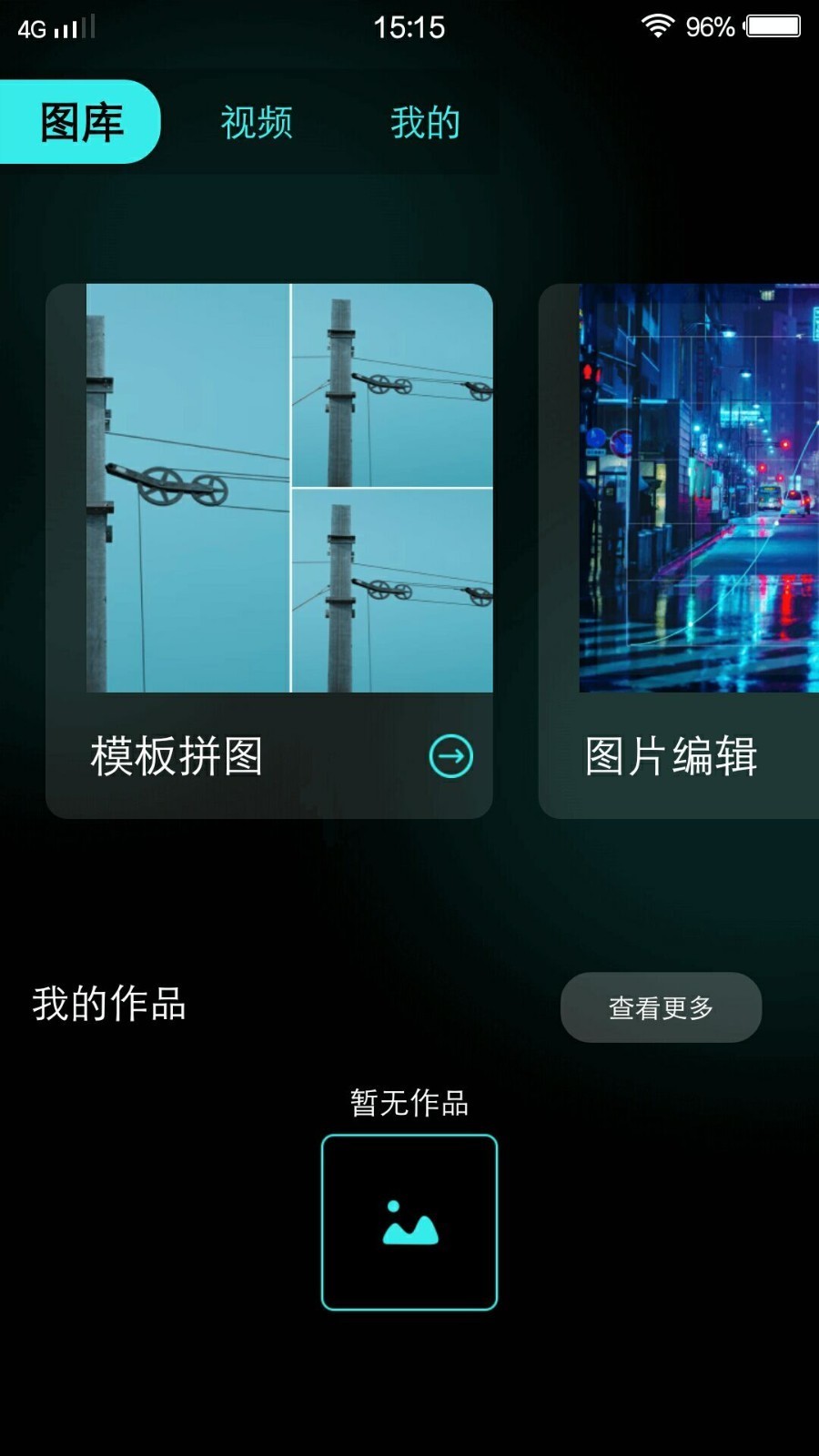Tap the 查看更多 button

(661, 1007)
